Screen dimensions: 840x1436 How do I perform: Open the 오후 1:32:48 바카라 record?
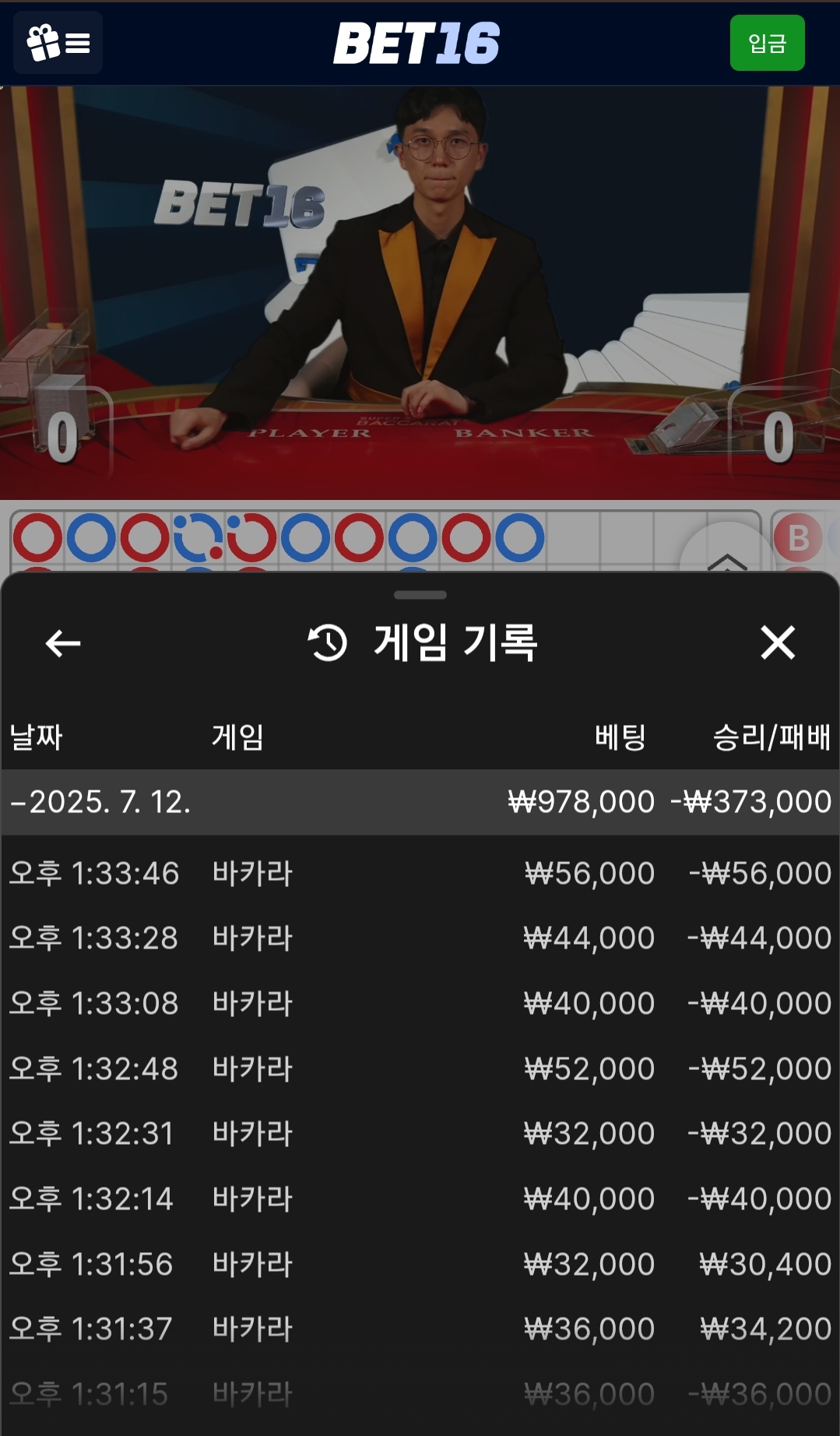point(420,1068)
